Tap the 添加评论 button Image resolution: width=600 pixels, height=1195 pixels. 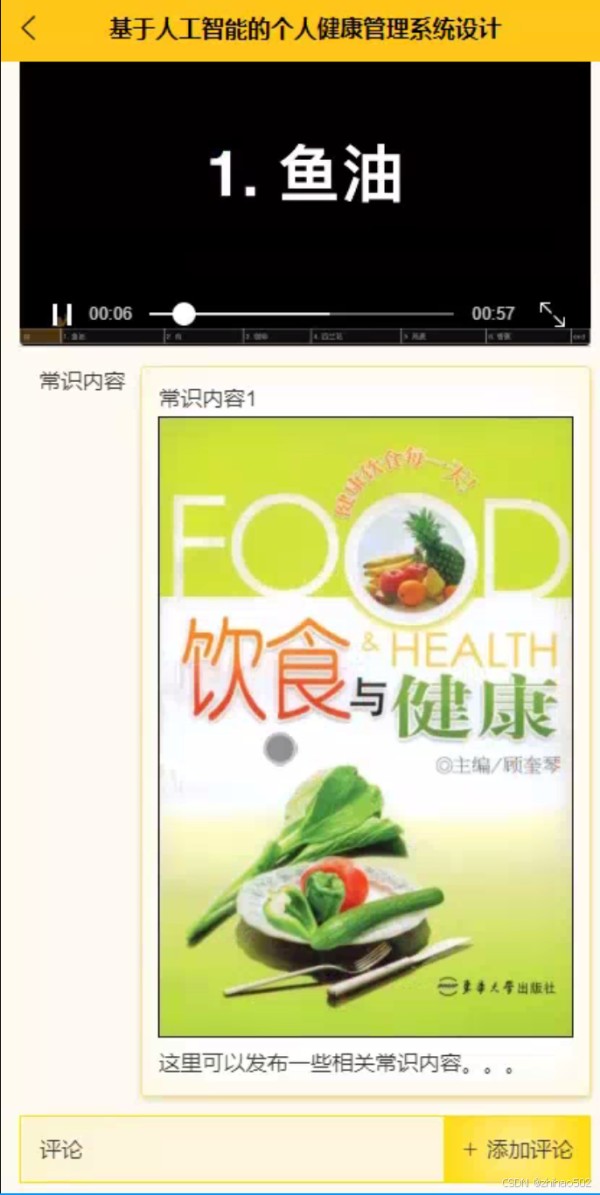point(517,1149)
